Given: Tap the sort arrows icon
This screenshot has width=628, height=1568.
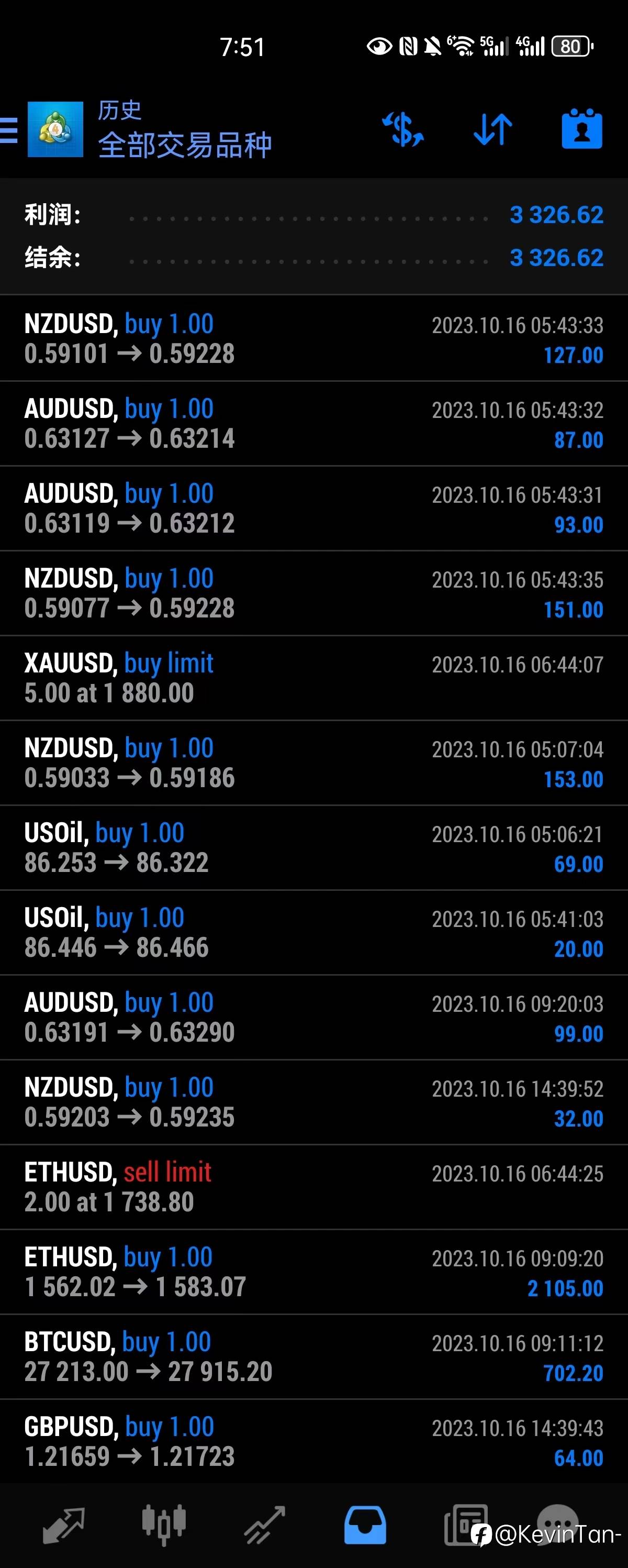Looking at the screenshot, I should [492, 130].
